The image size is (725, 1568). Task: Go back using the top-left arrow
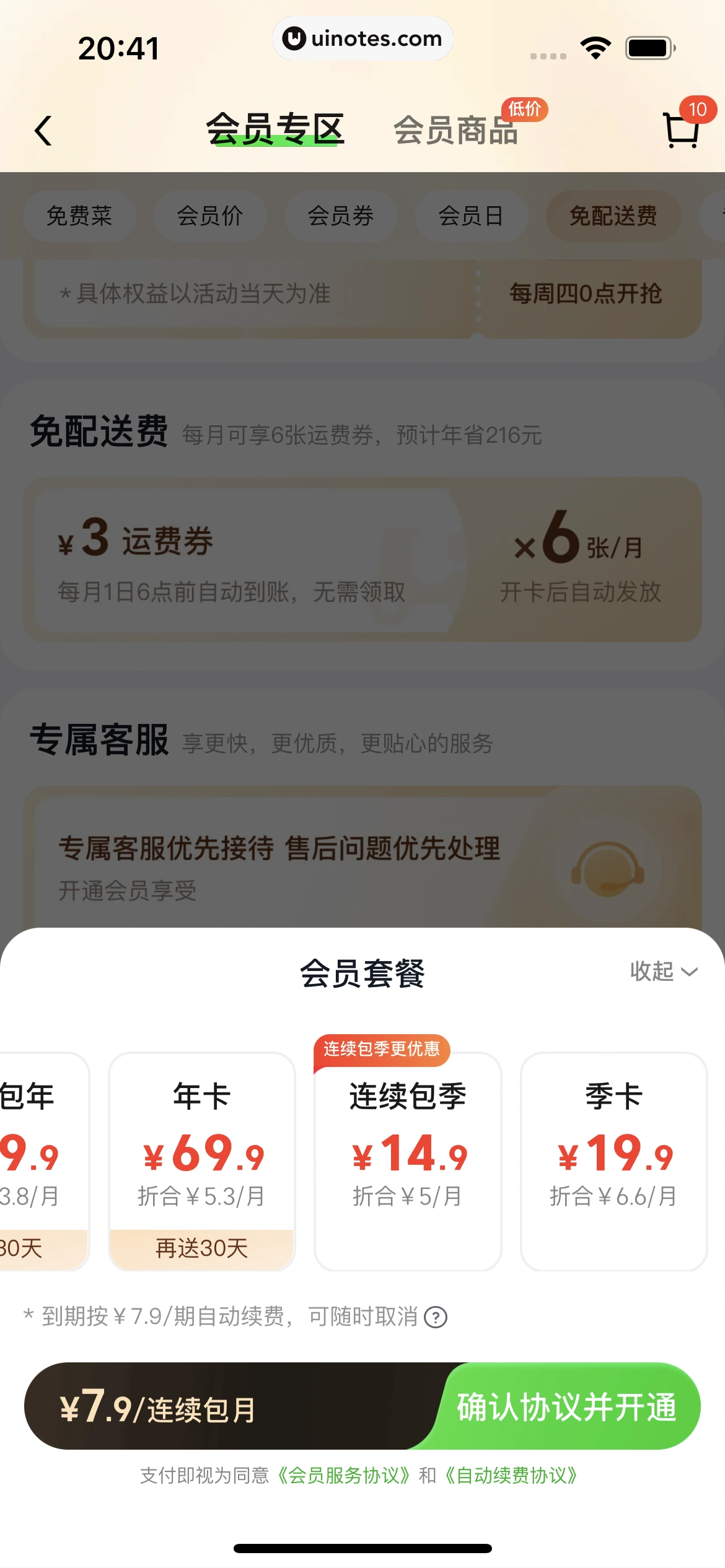click(43, 131)
